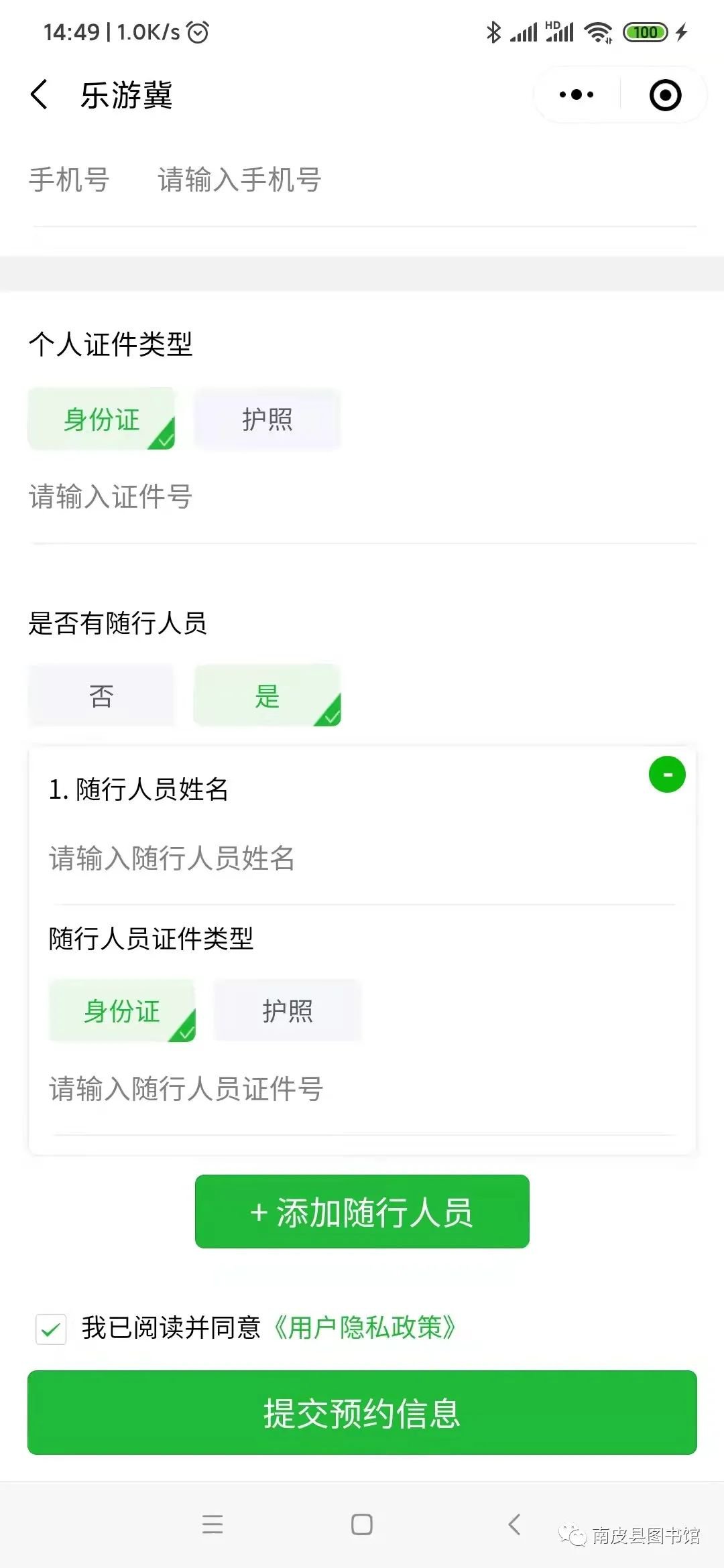Focus the 请输入手机号 phone number field
This screenshot has width=724, height=1568.
pos(426,180)
